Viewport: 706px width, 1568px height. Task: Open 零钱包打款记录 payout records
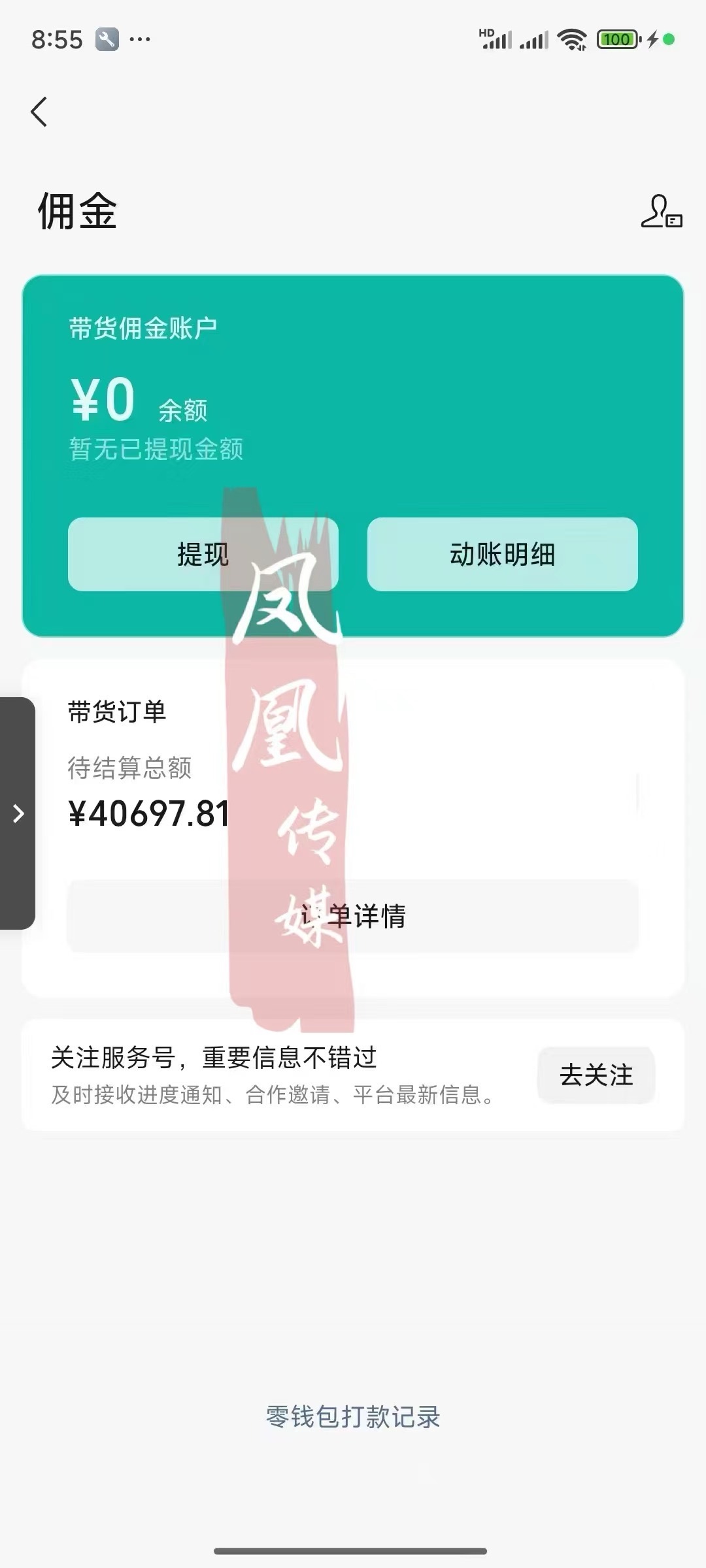353,1417
